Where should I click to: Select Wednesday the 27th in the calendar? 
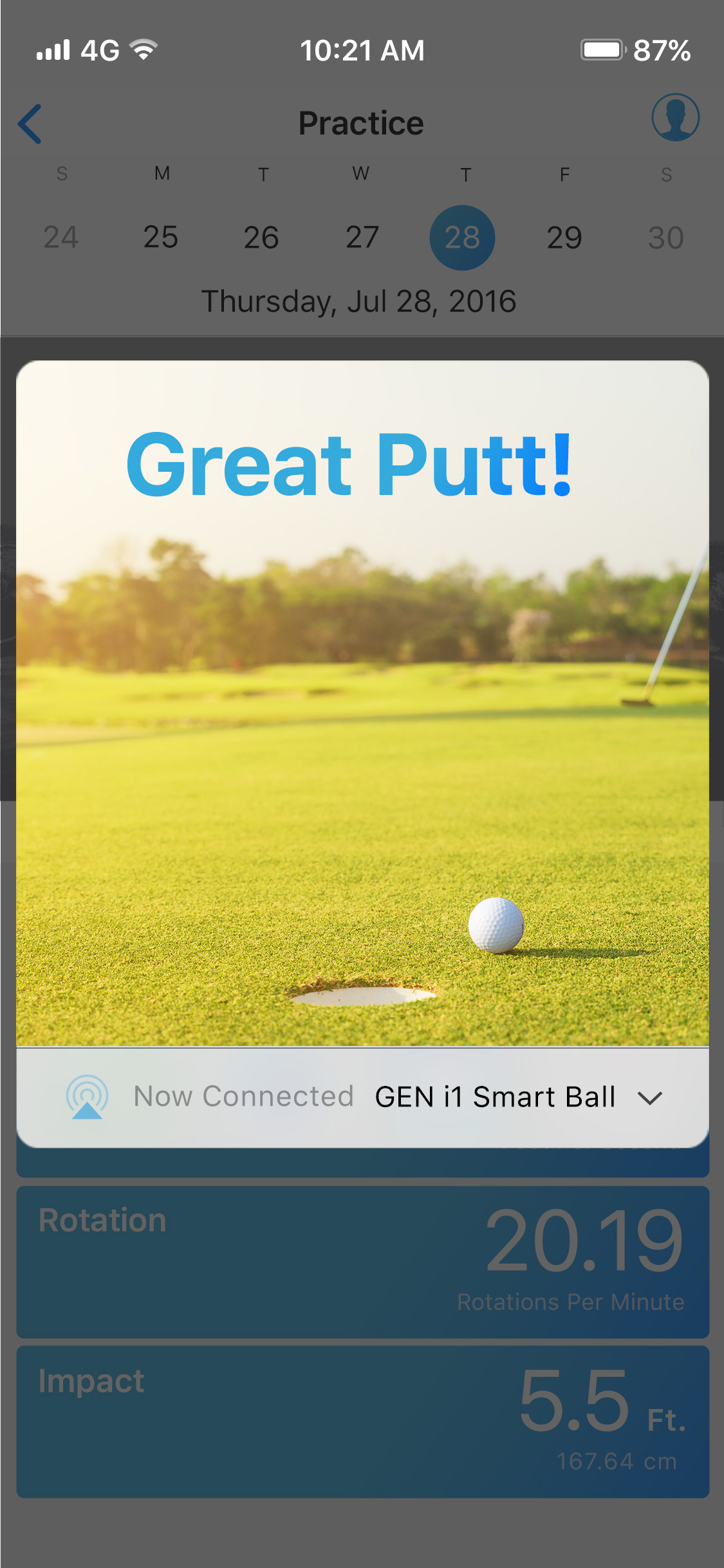tap(362, 238)
